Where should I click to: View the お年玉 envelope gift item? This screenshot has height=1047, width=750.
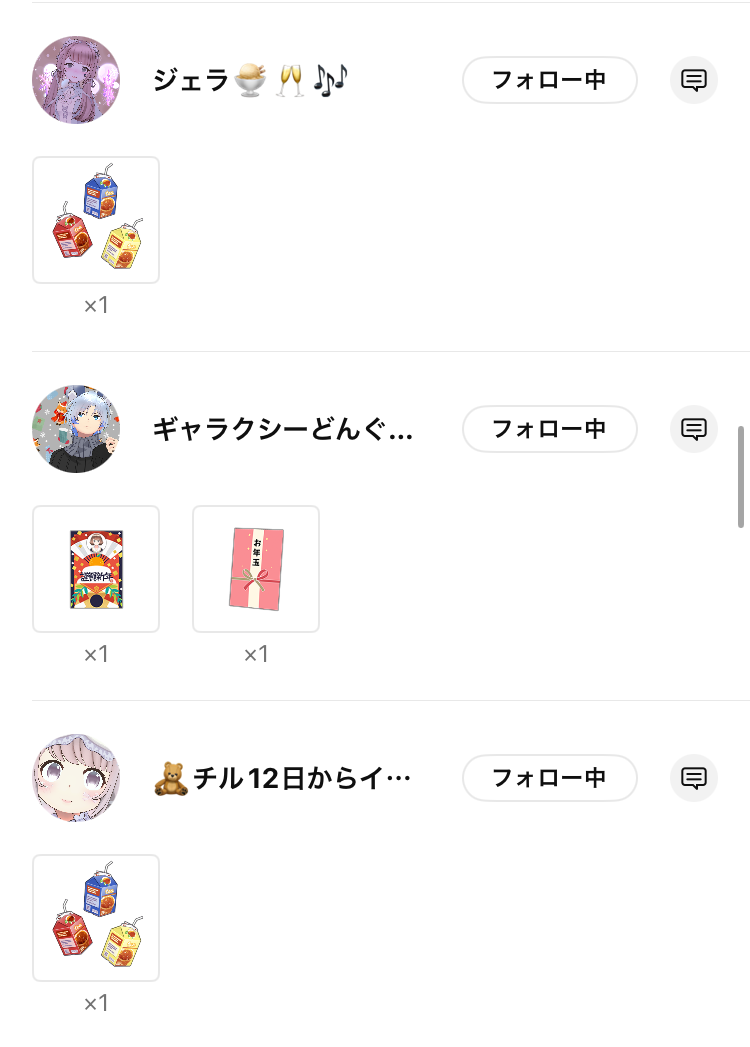tap(256, 569)
